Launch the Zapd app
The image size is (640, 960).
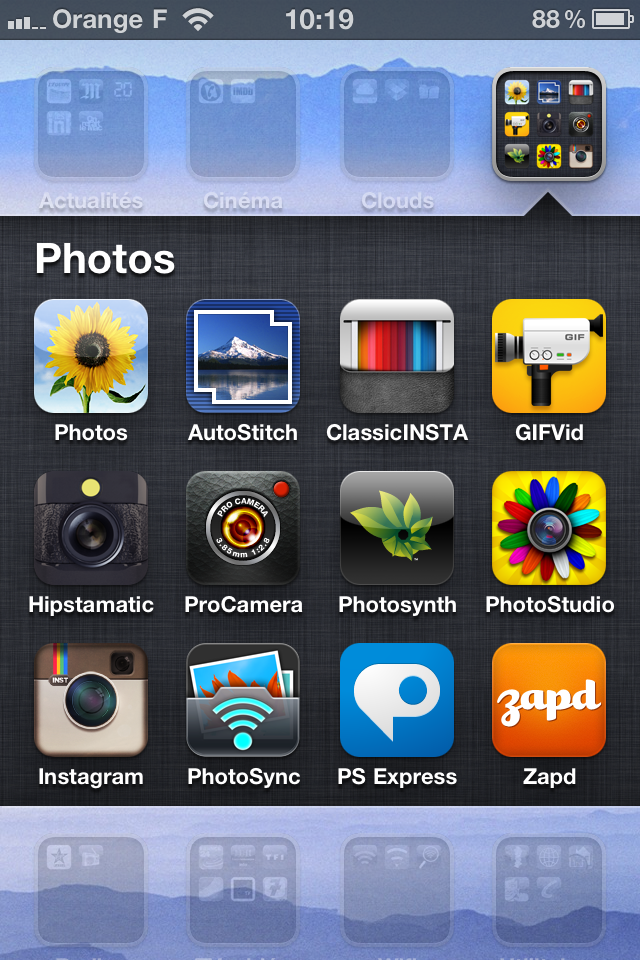point(549,701)
